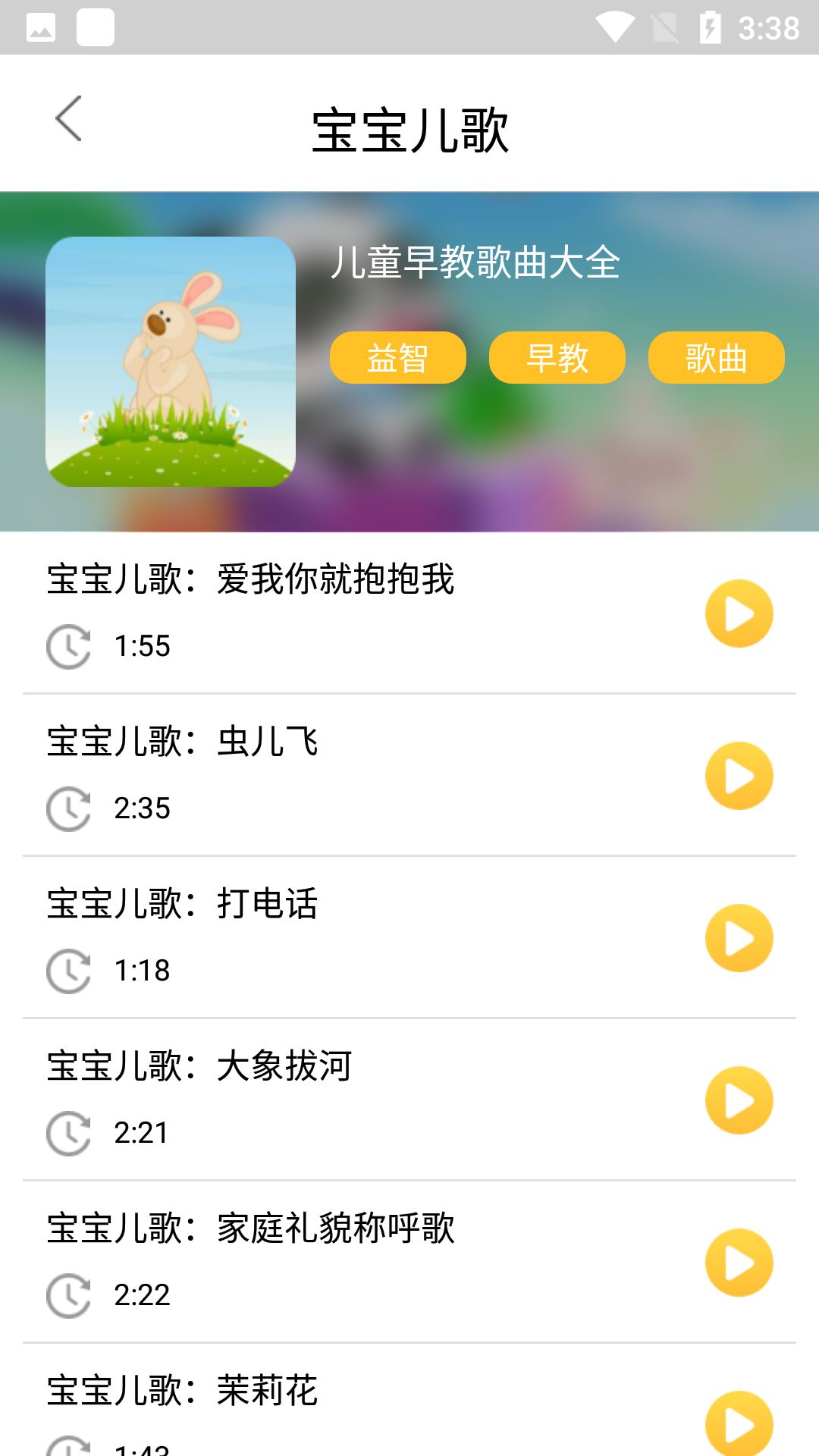Play 宝宝儿歌：大象拔河
The width and height of the screenshot is (819, 1456).
pyautogui.click(x=739, y=1100)
